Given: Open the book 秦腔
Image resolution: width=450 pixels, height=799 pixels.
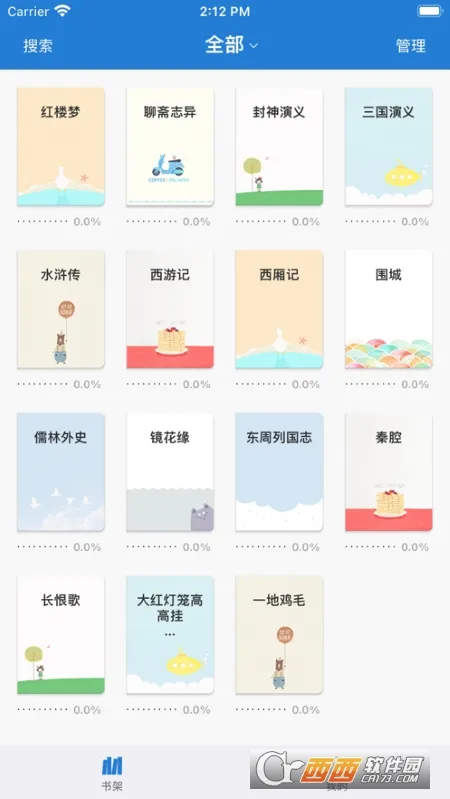Looking at the screenshot, I should [388, 472].
